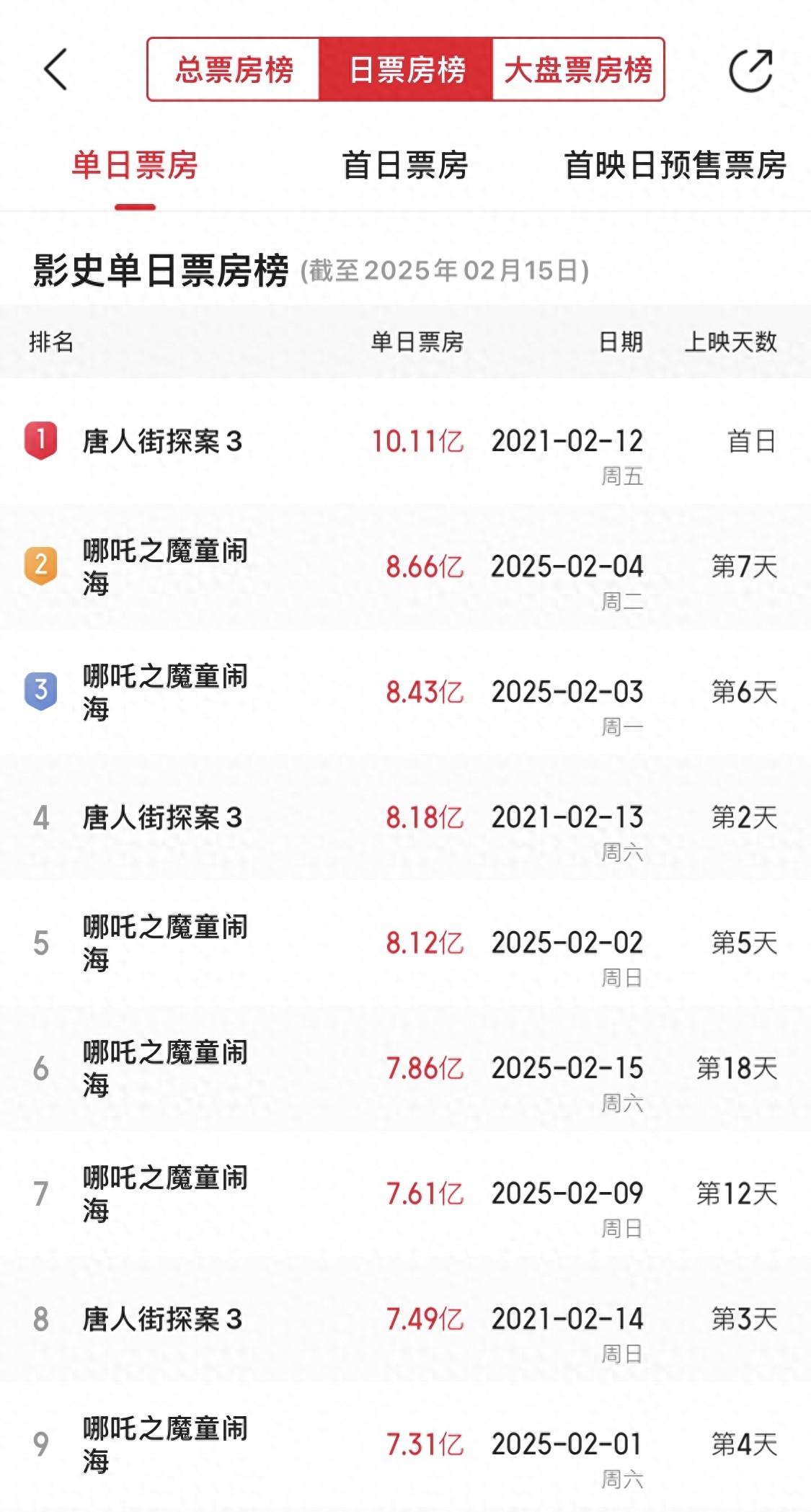Viewport: 811px width, 1512px height.
Task: Open the 首日票房 tab
Action: click(405, 166)
